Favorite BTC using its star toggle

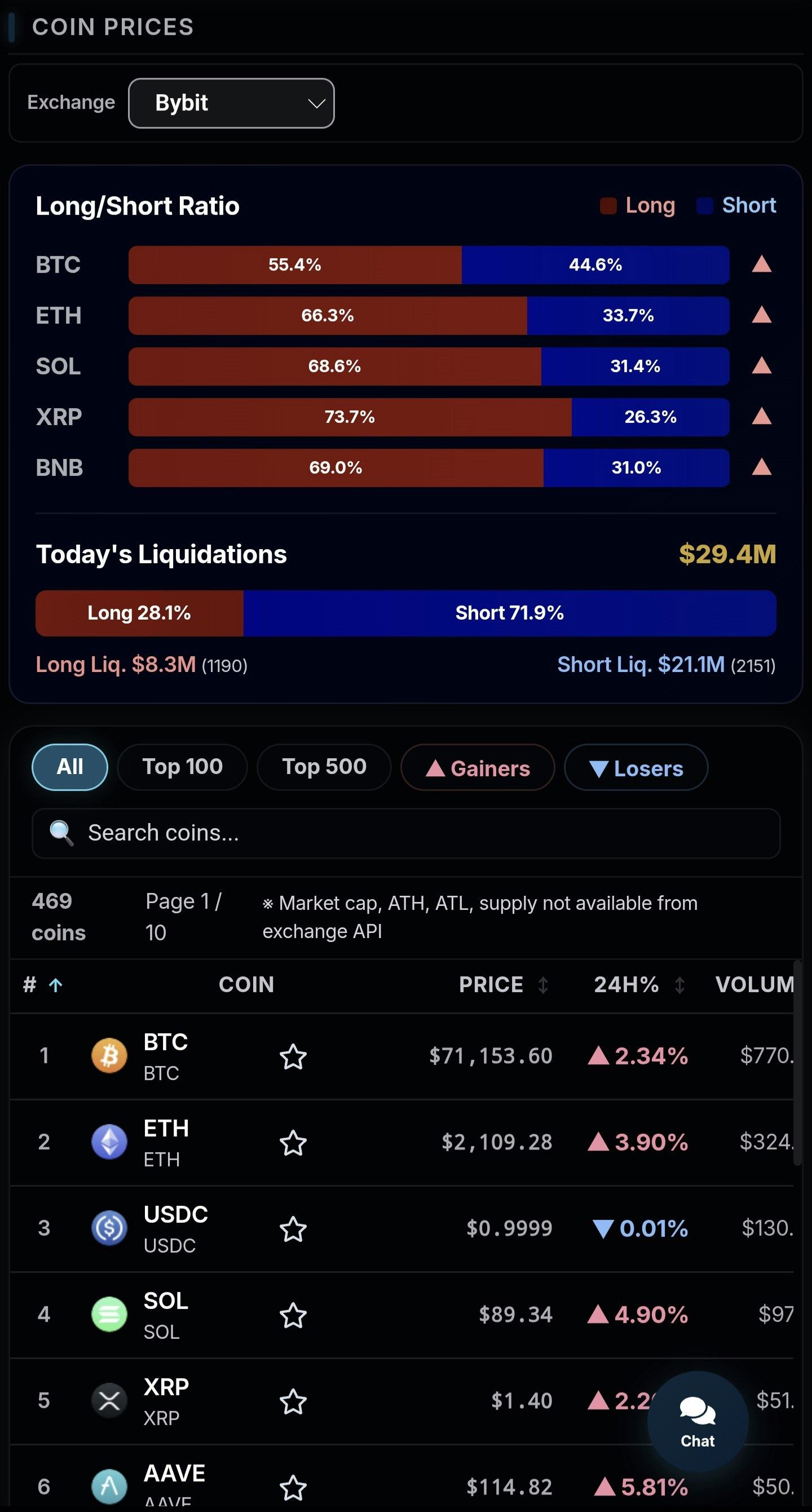(x=294, y=1056)
